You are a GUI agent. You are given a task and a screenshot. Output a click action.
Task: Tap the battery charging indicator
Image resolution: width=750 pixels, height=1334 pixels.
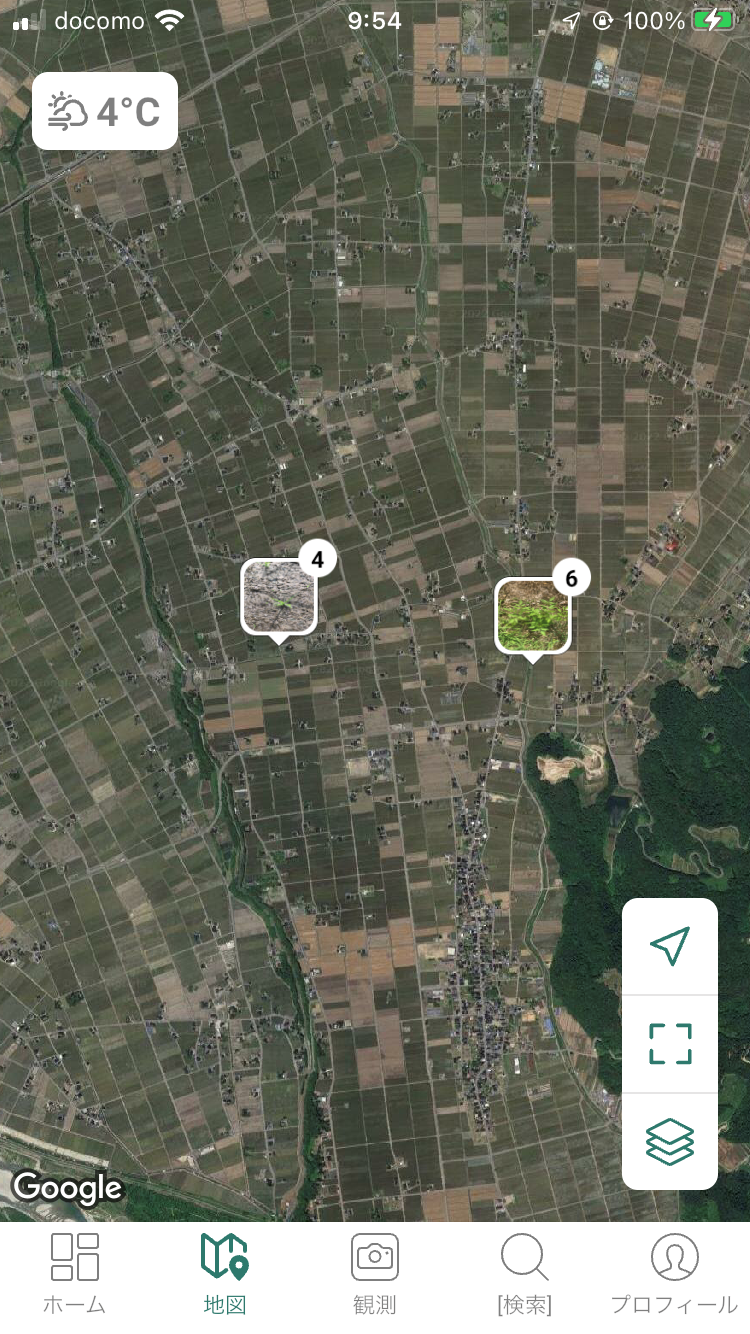[x=713, y=19]
